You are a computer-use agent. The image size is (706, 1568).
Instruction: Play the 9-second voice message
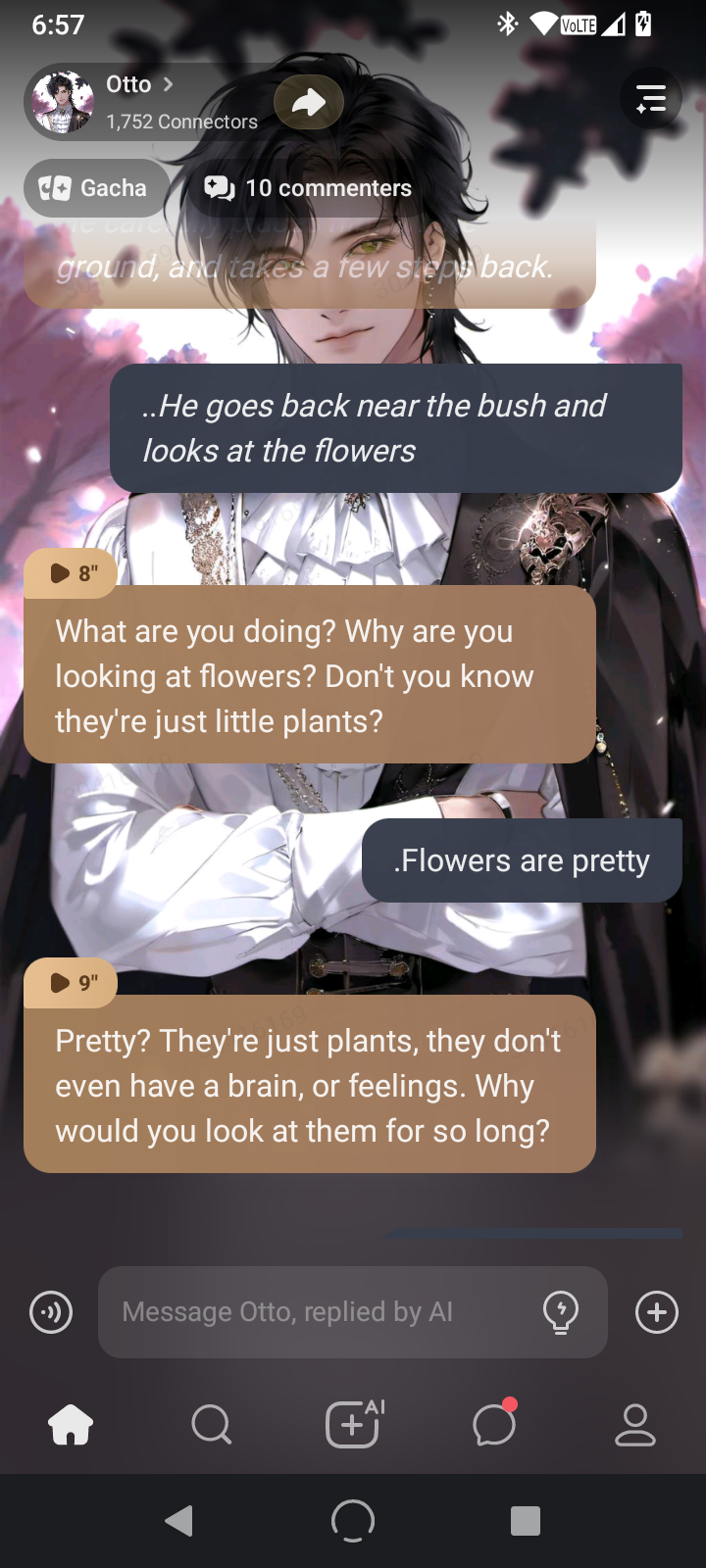[71, 983]
